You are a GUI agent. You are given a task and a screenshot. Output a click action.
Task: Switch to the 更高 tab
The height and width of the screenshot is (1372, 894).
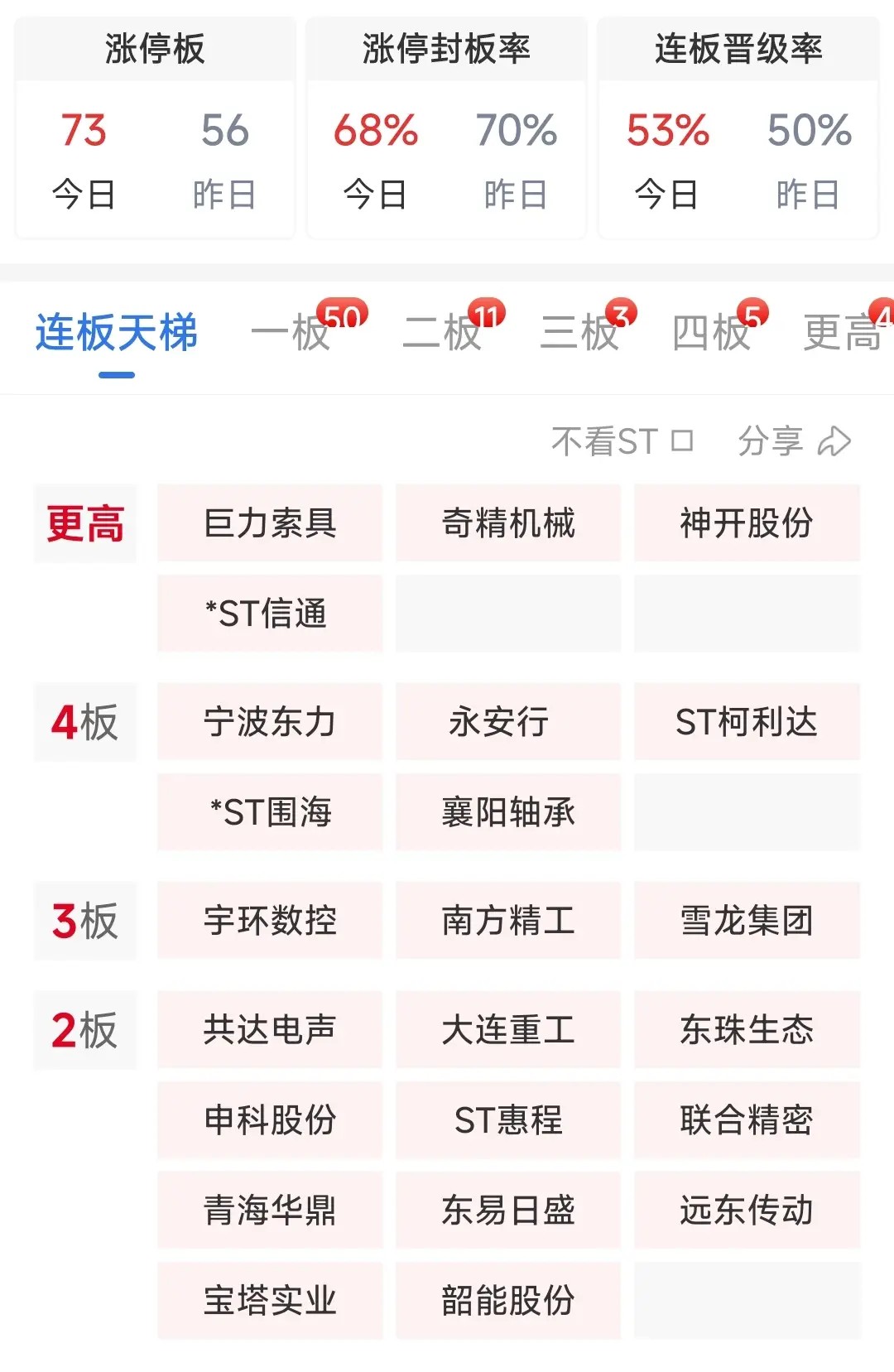pyautogui.click(x=843, y=333)
